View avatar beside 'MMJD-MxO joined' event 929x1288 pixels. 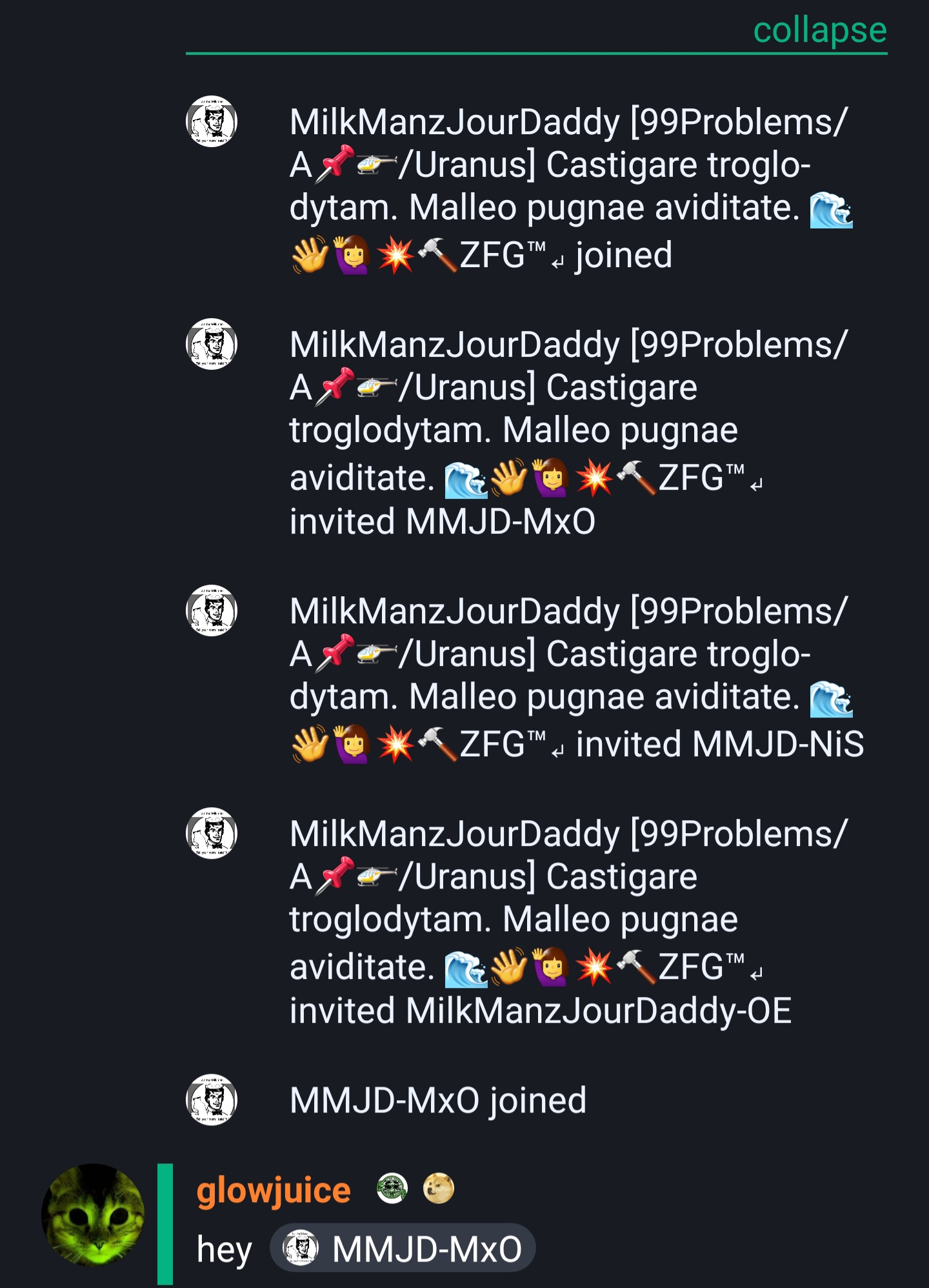point(212,1100)
